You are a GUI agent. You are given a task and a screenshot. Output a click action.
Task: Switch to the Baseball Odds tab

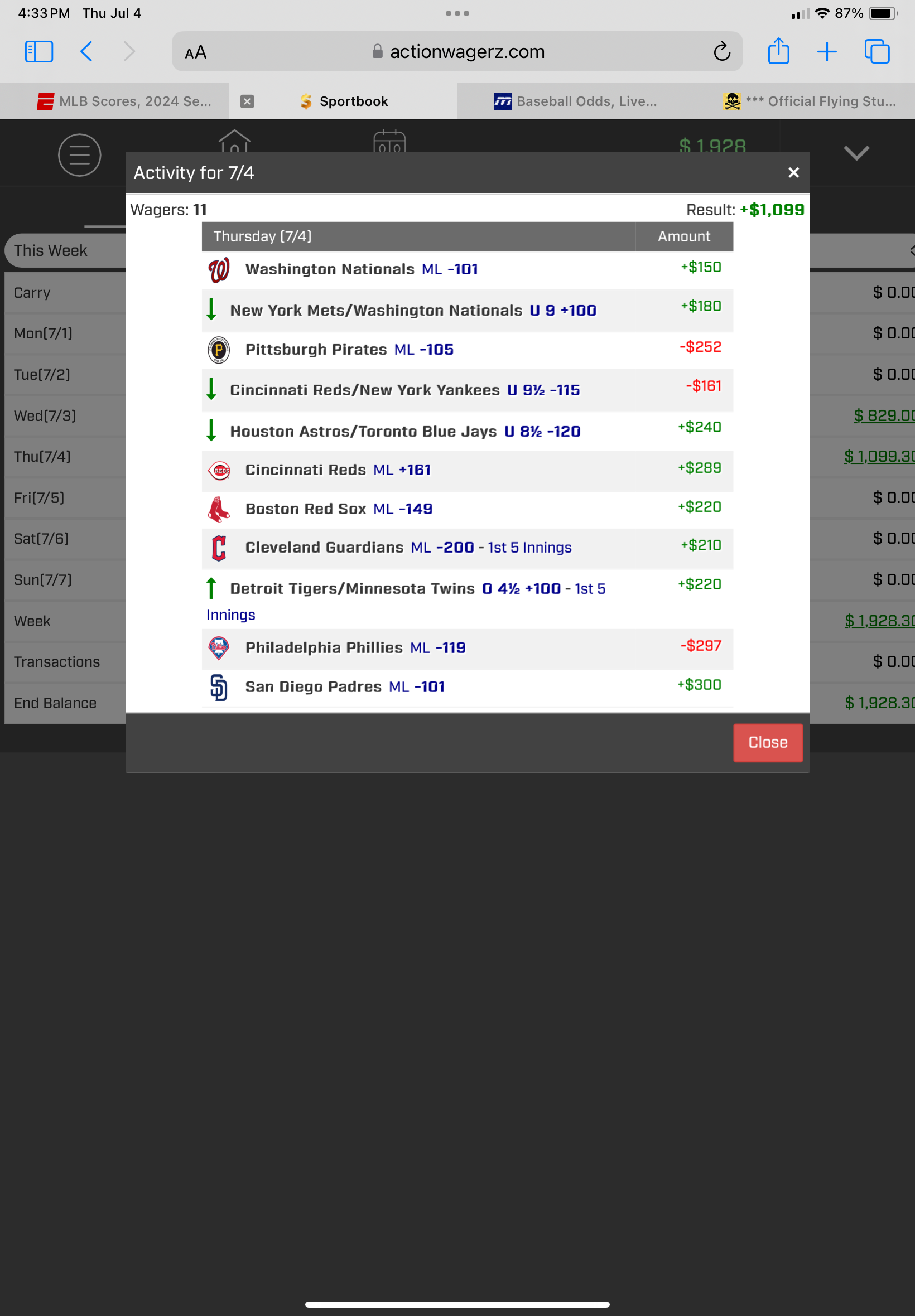point(575,101)
